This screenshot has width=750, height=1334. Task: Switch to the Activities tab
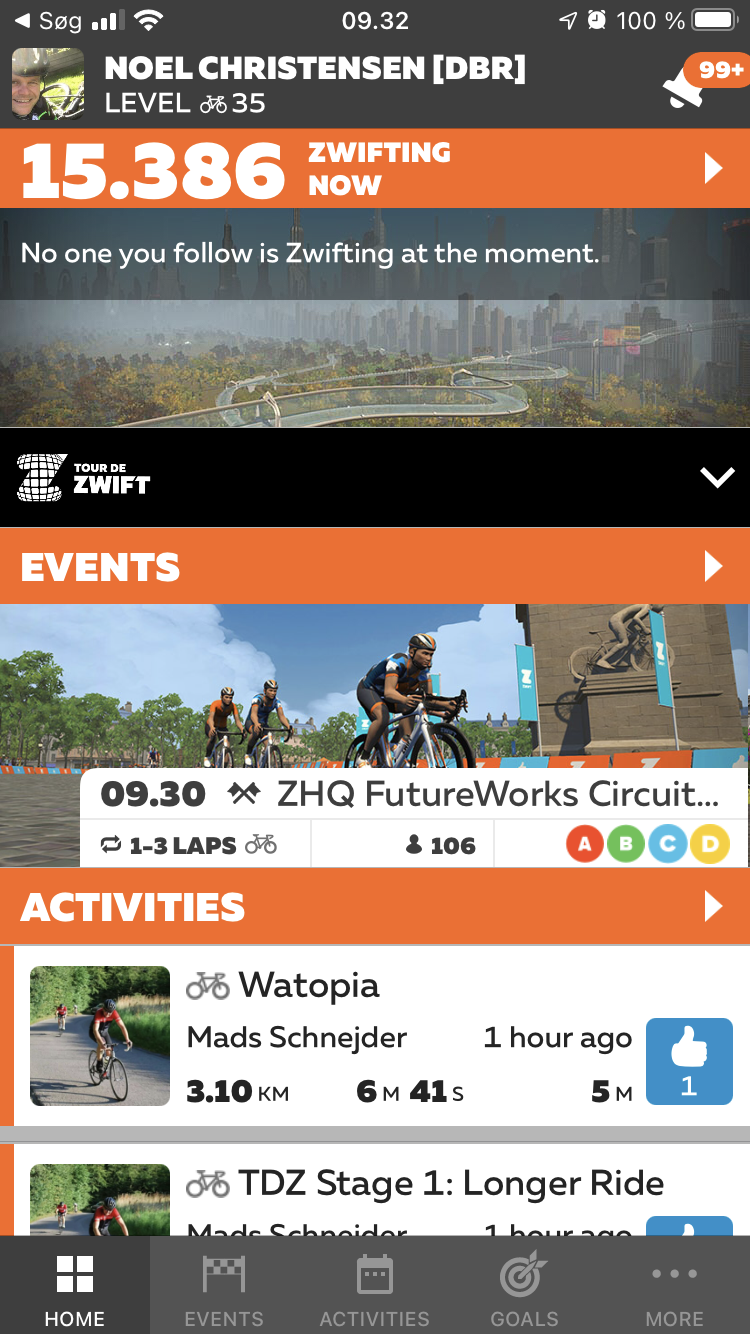tap(375, 1285)
